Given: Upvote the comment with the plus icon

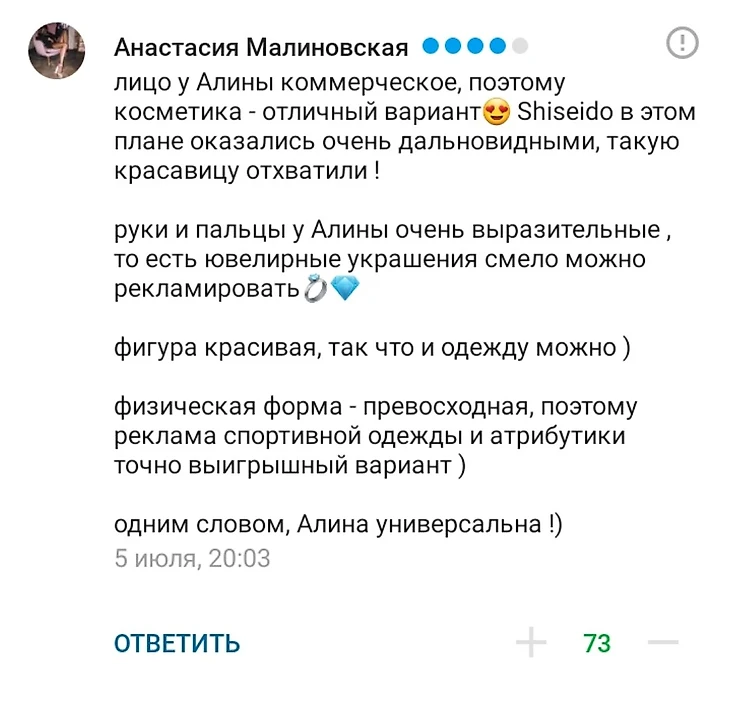Looking at the screenshot, I should click(531, 643).
